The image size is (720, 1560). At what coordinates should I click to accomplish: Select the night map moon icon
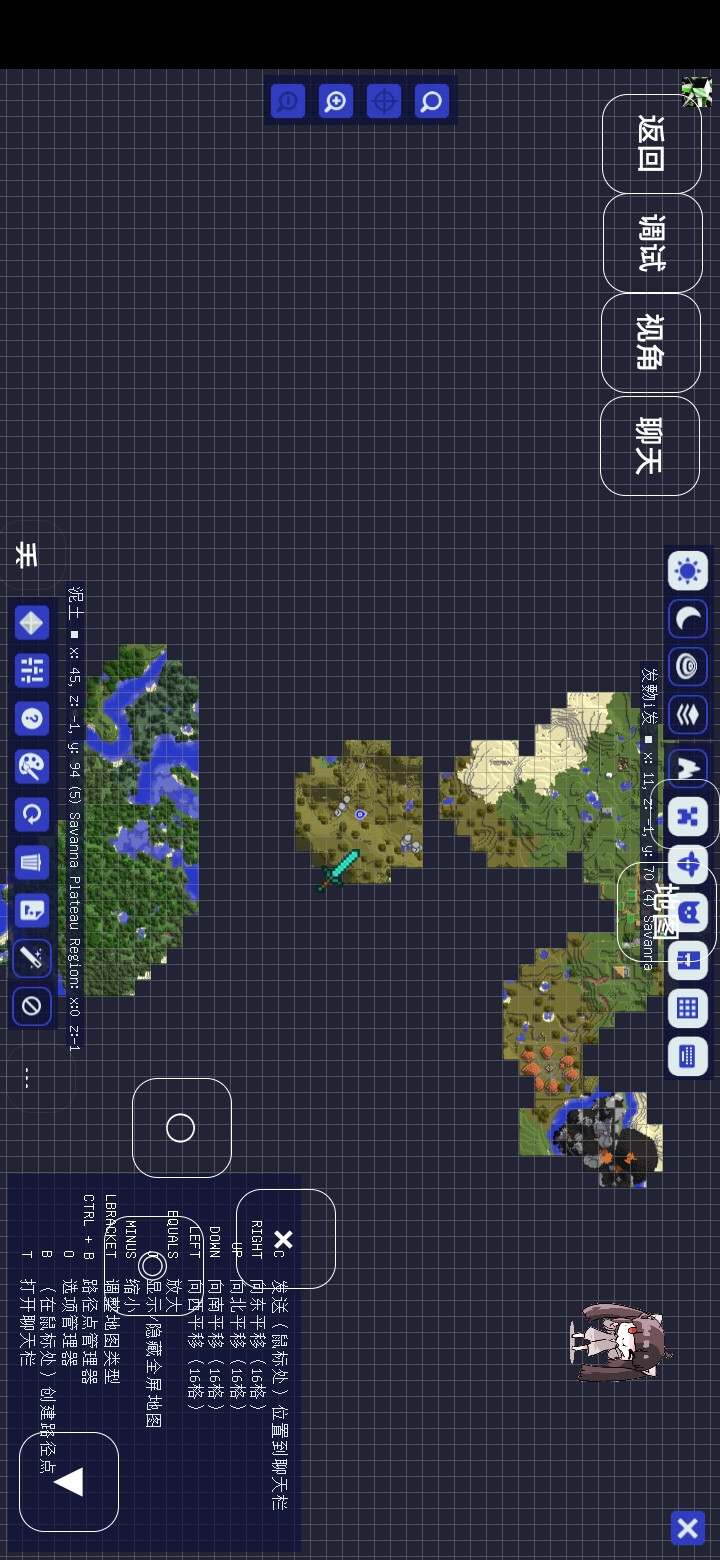(x=688, y=619)
